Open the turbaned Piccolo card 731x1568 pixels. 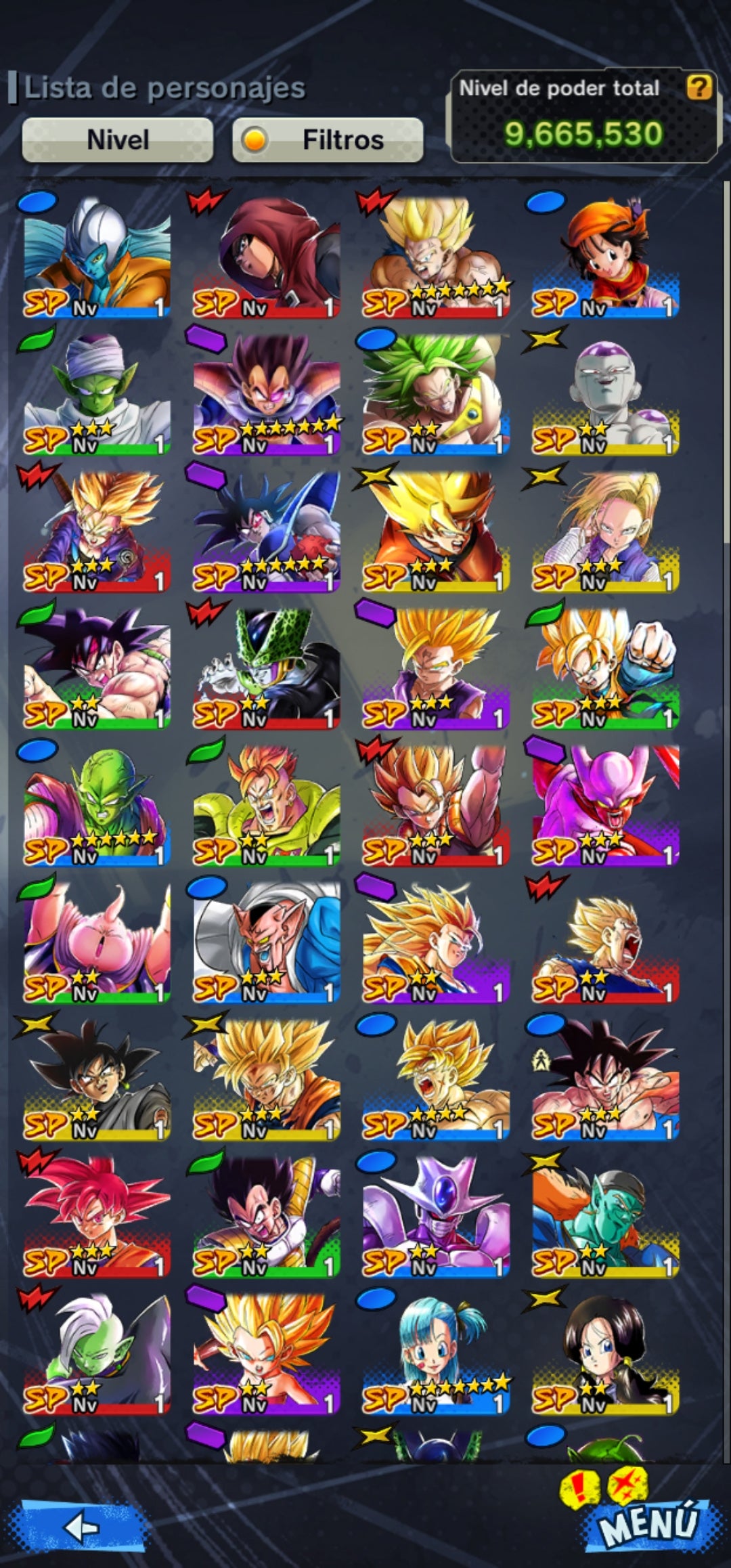click(x=97, y=394)
